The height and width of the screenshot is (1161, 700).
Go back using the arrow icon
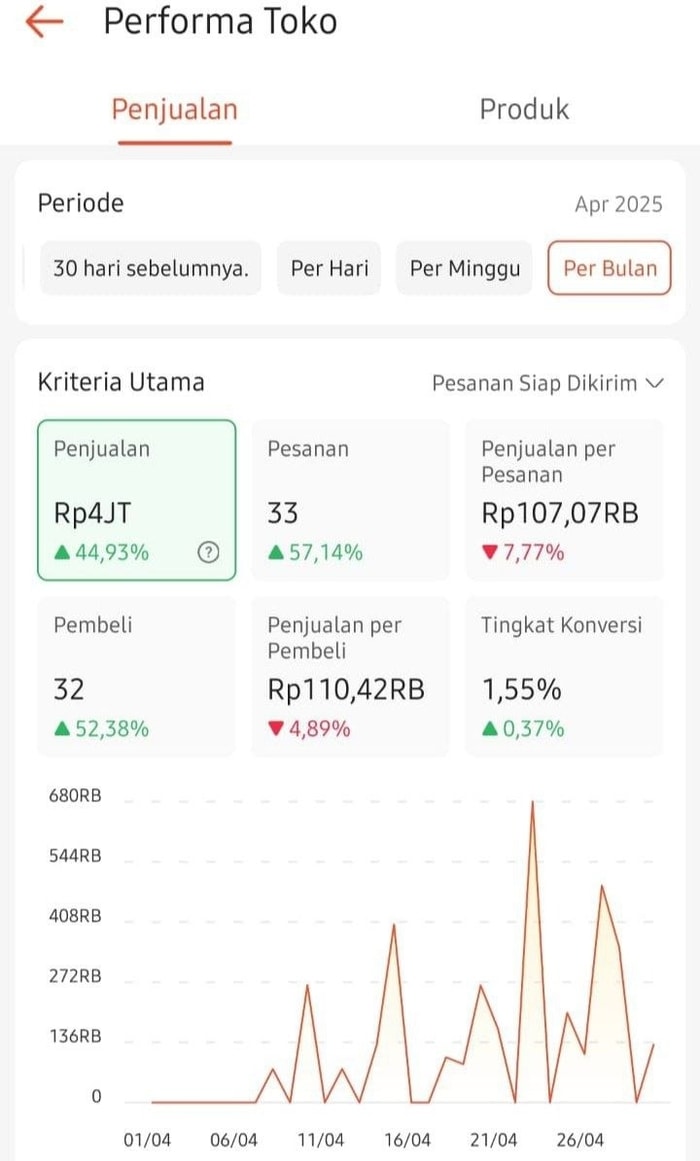[44, 22]
